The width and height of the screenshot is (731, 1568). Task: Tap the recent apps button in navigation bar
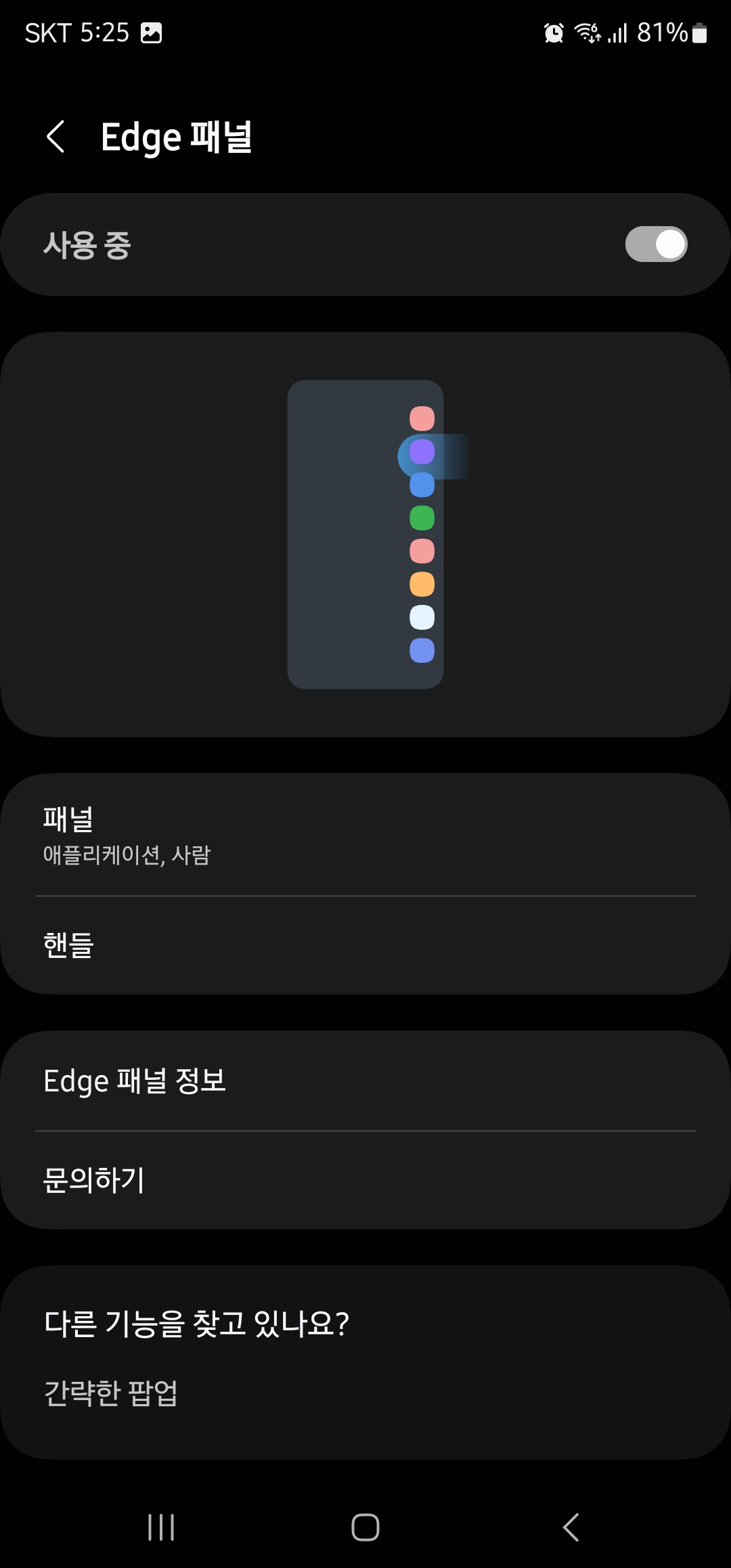tap(160, 1527)
